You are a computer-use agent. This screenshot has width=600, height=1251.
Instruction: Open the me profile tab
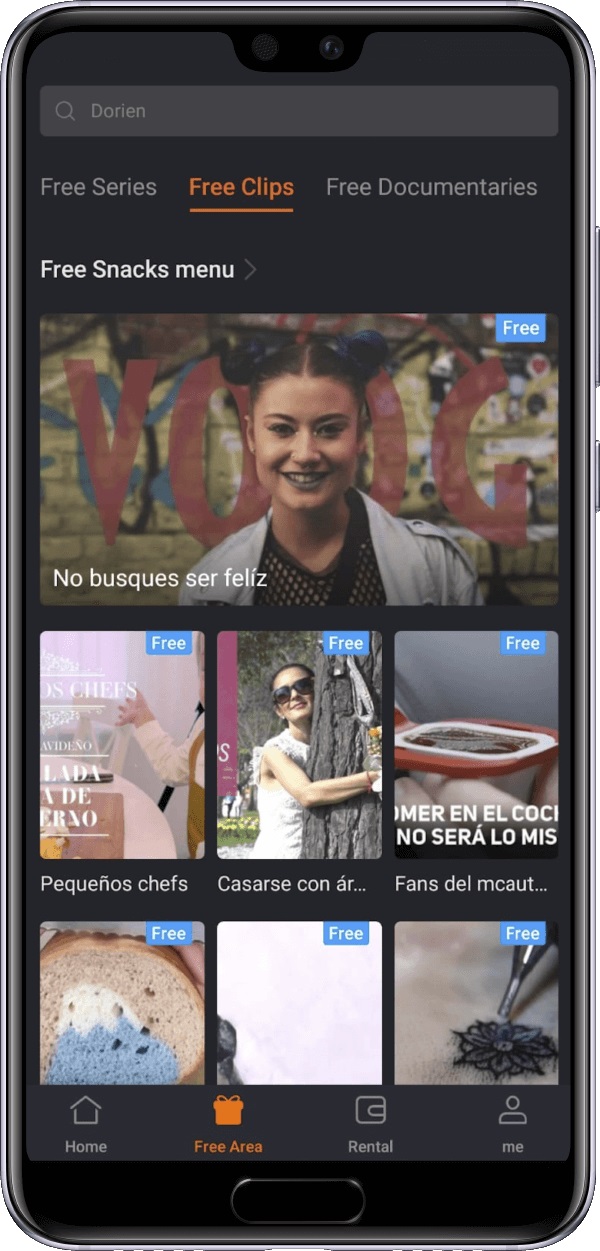click(x=512, y=1124)
